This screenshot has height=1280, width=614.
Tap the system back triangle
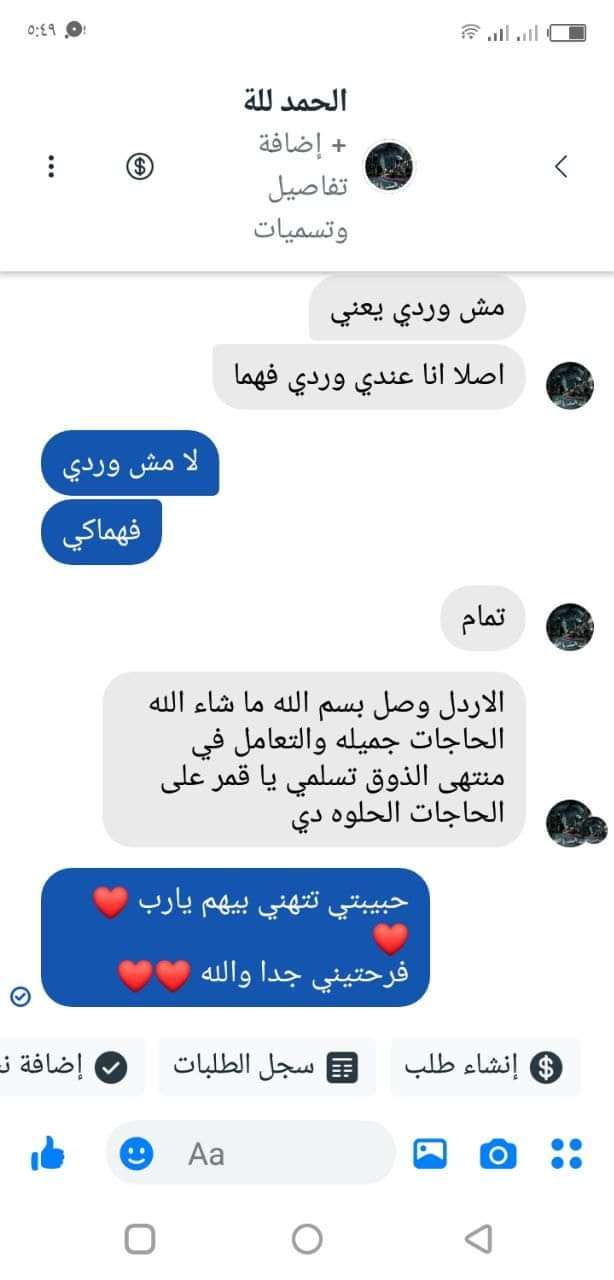point(478,1240)
